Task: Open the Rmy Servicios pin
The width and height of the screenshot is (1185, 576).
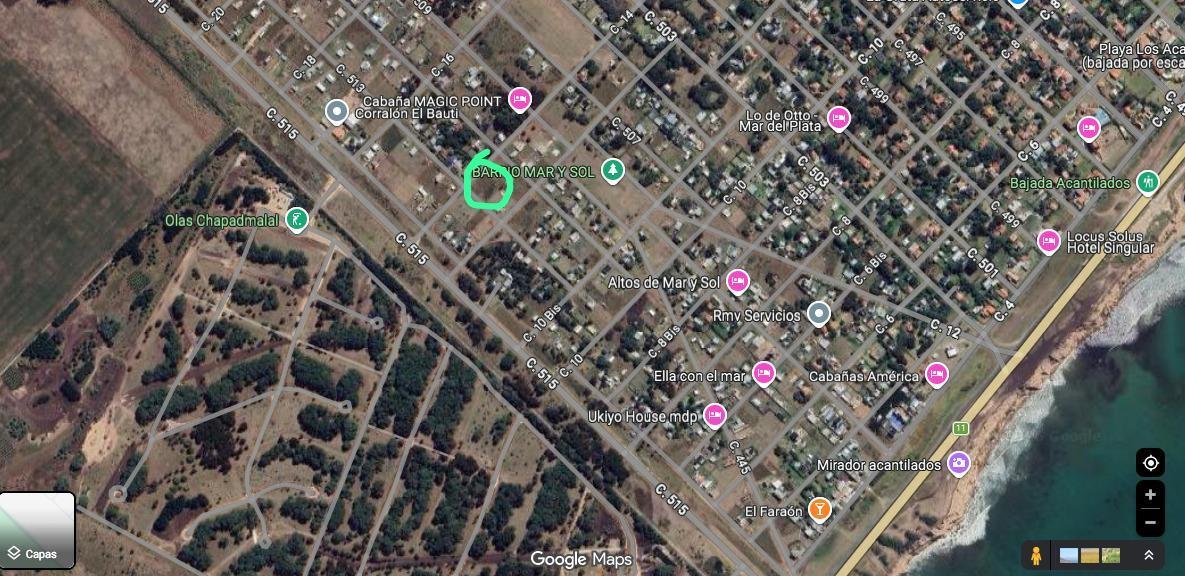Action: pos(819,315)
